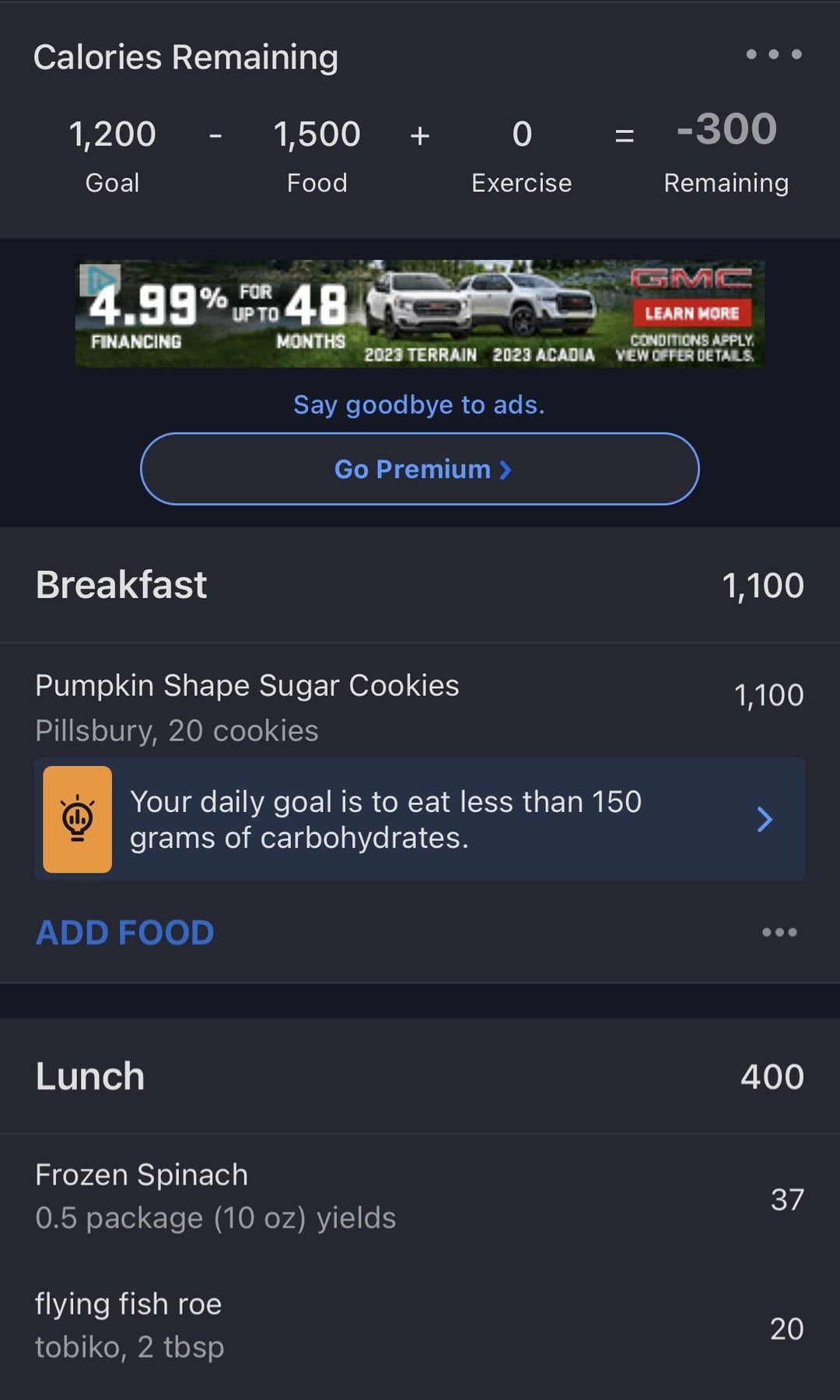Tap the Go Premium button
840x1400 pixels.
pyautogui.click(x=420, y=469)
